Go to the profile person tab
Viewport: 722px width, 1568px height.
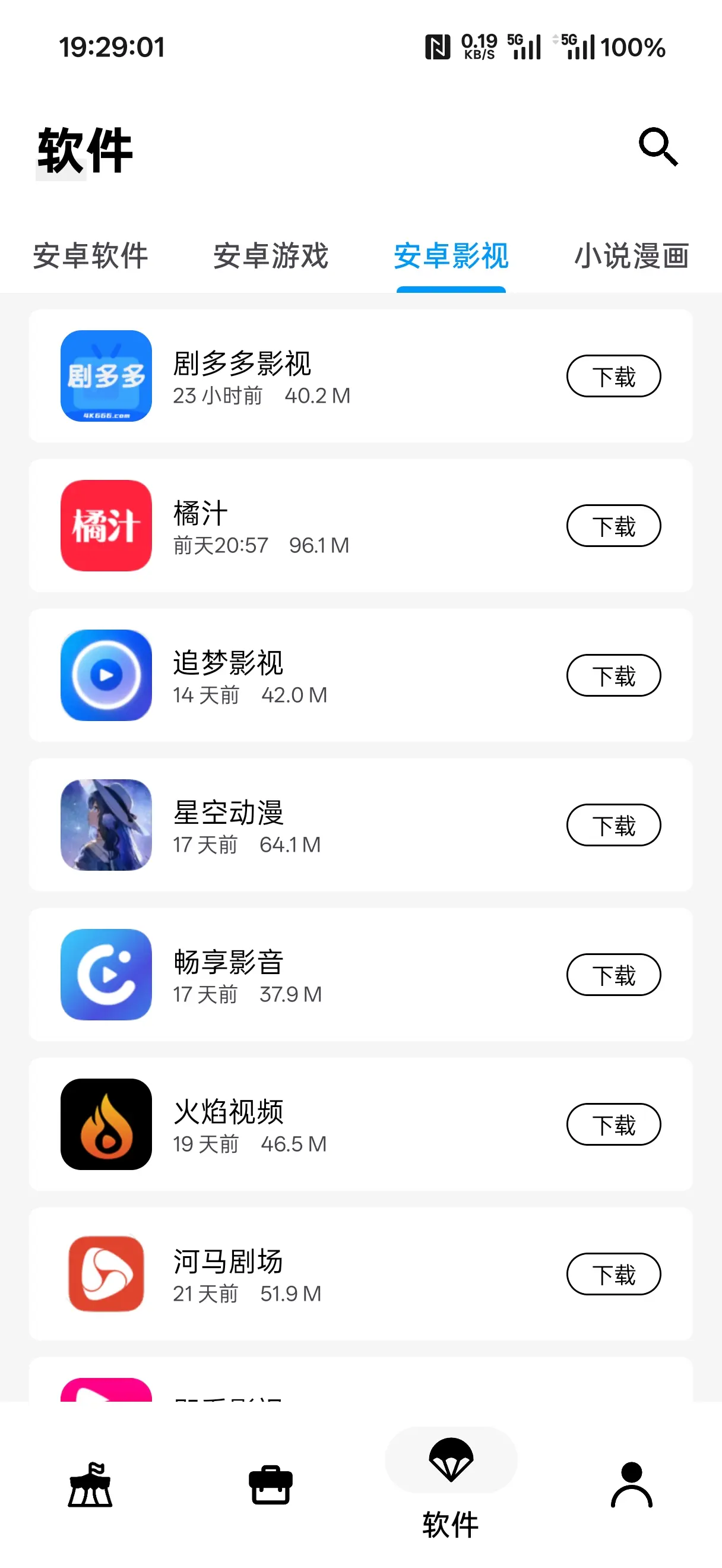point(631,1485)
